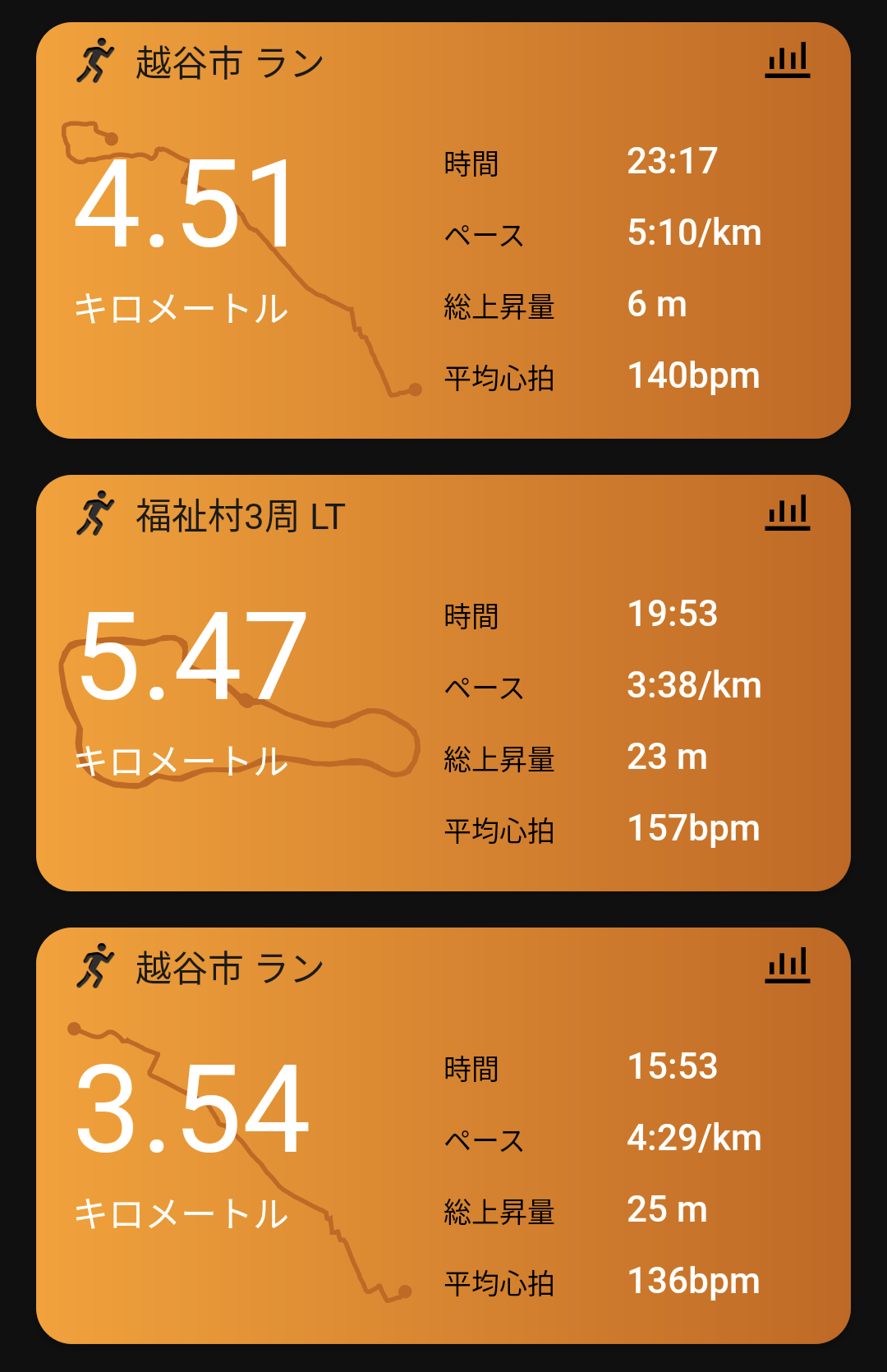
Task: Open the 福祉村3周 LT run card
Action: pos(443,683)
